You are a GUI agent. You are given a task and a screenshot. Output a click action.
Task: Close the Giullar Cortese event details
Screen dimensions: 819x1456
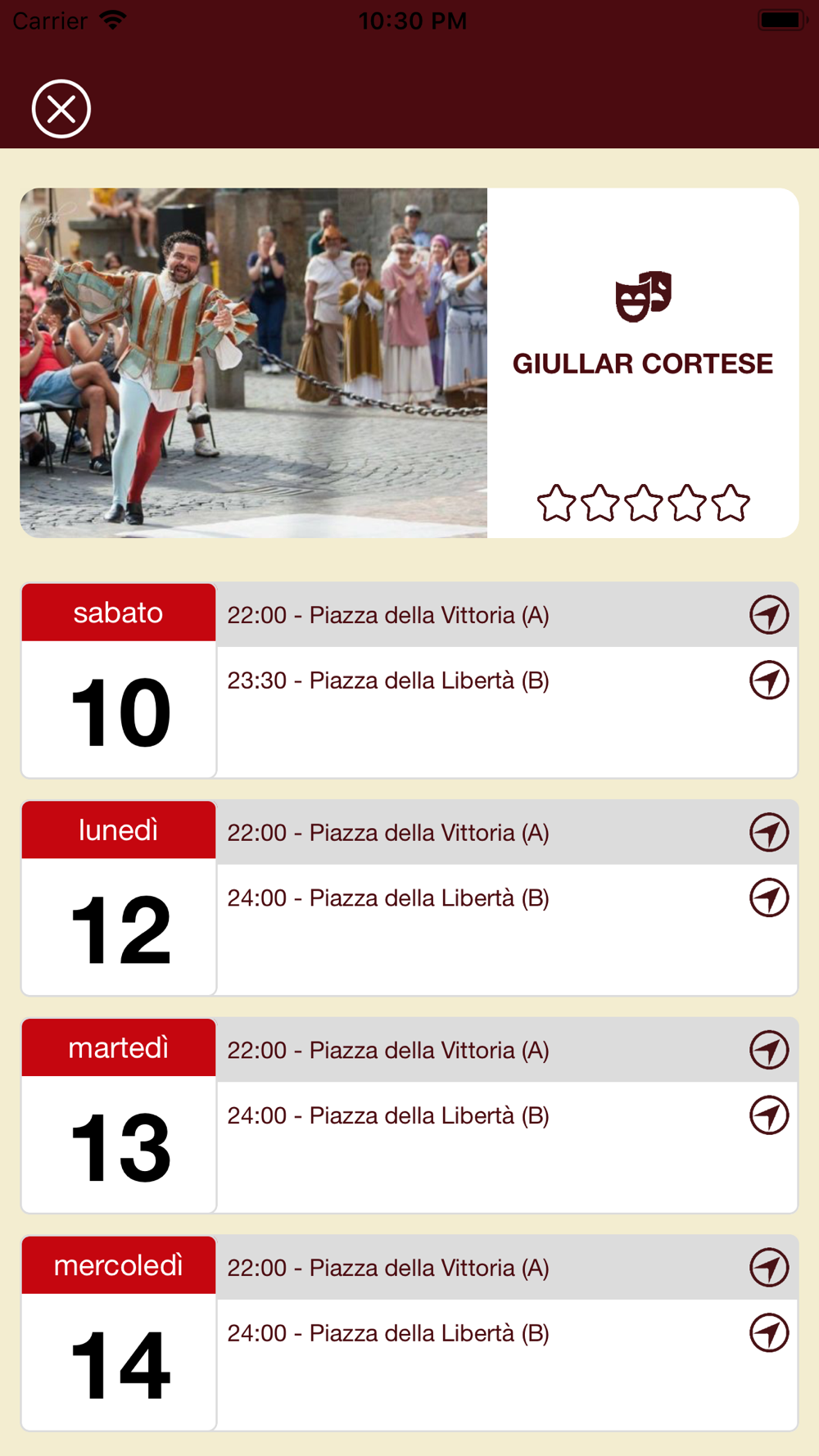coord(61,109)
